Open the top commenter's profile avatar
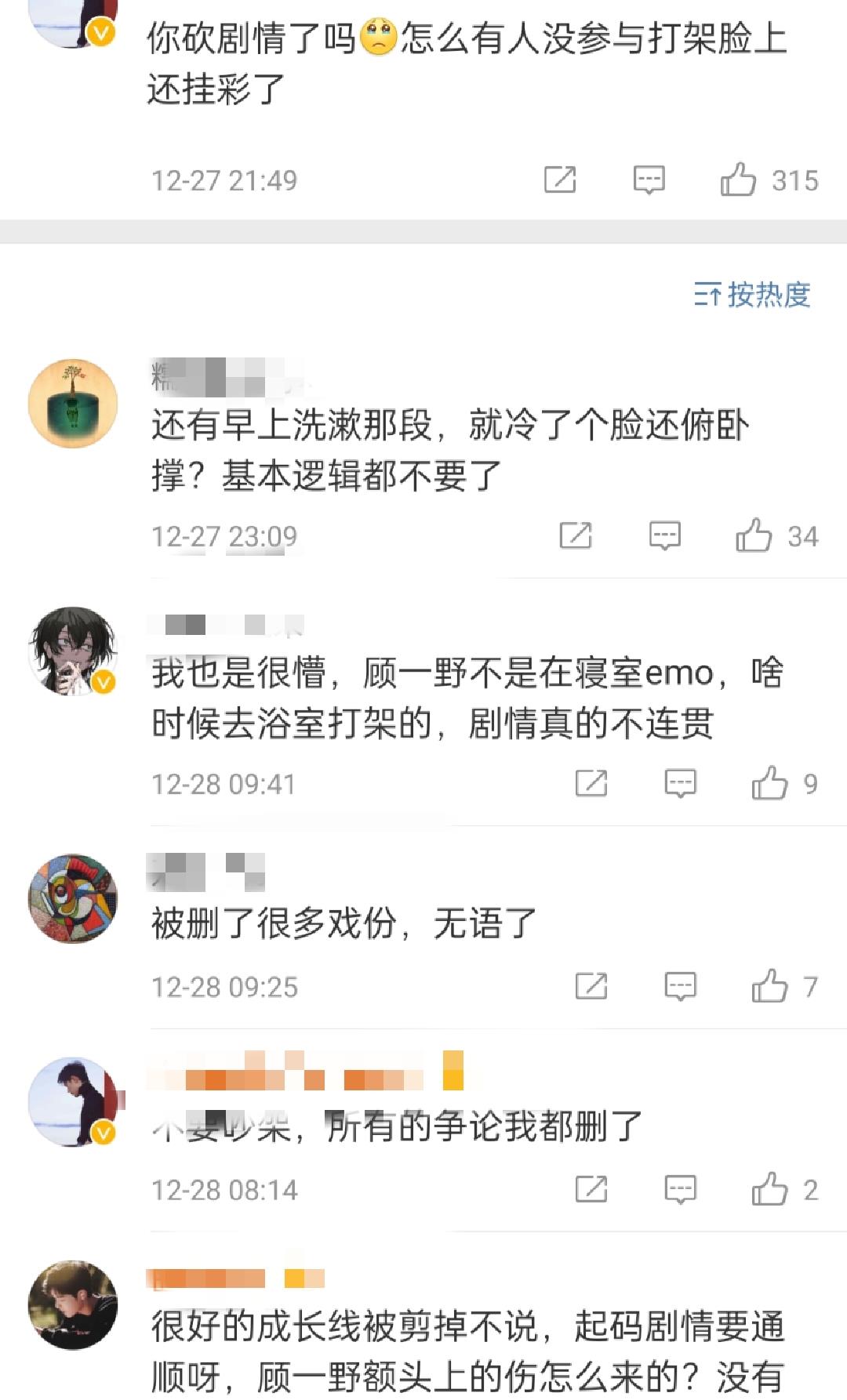This screenshot has height=1400, width=847. tap(75, 24)
